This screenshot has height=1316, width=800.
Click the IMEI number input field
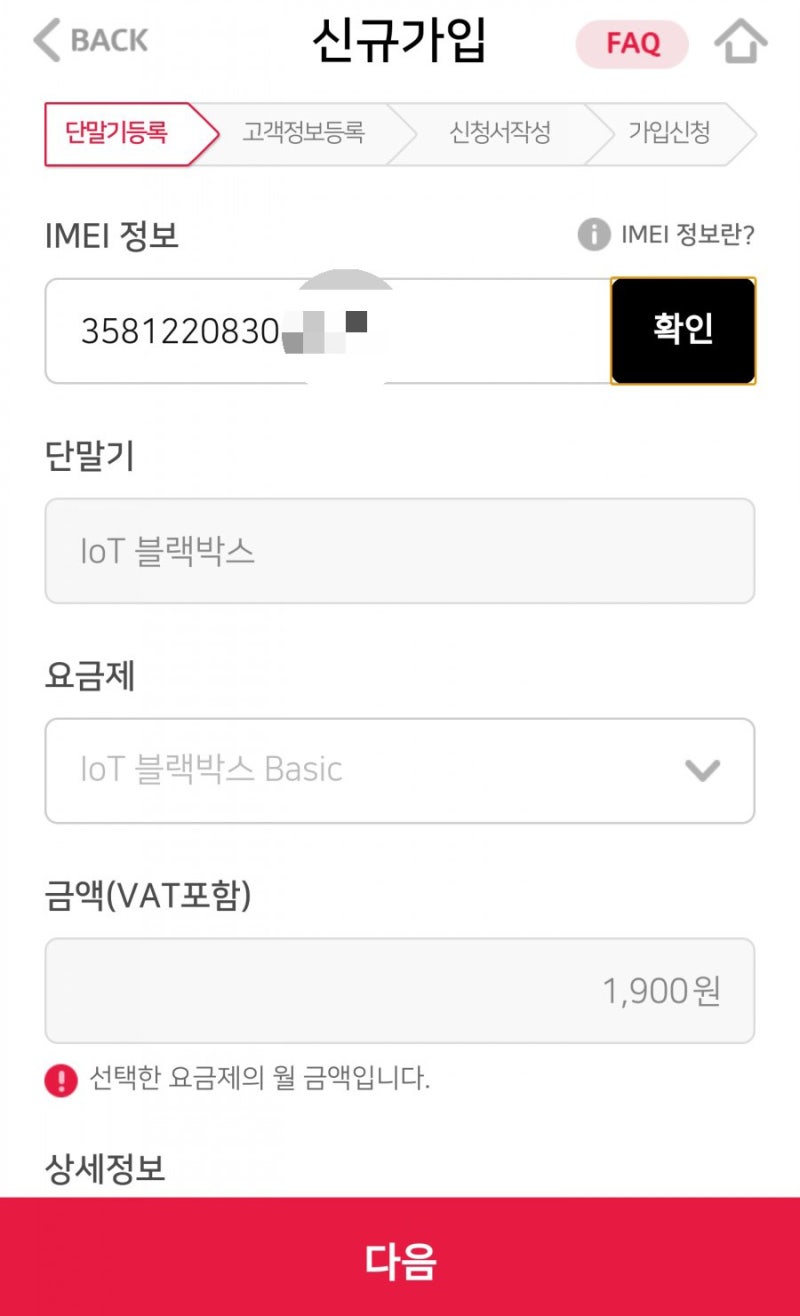(x=300, y=330)
